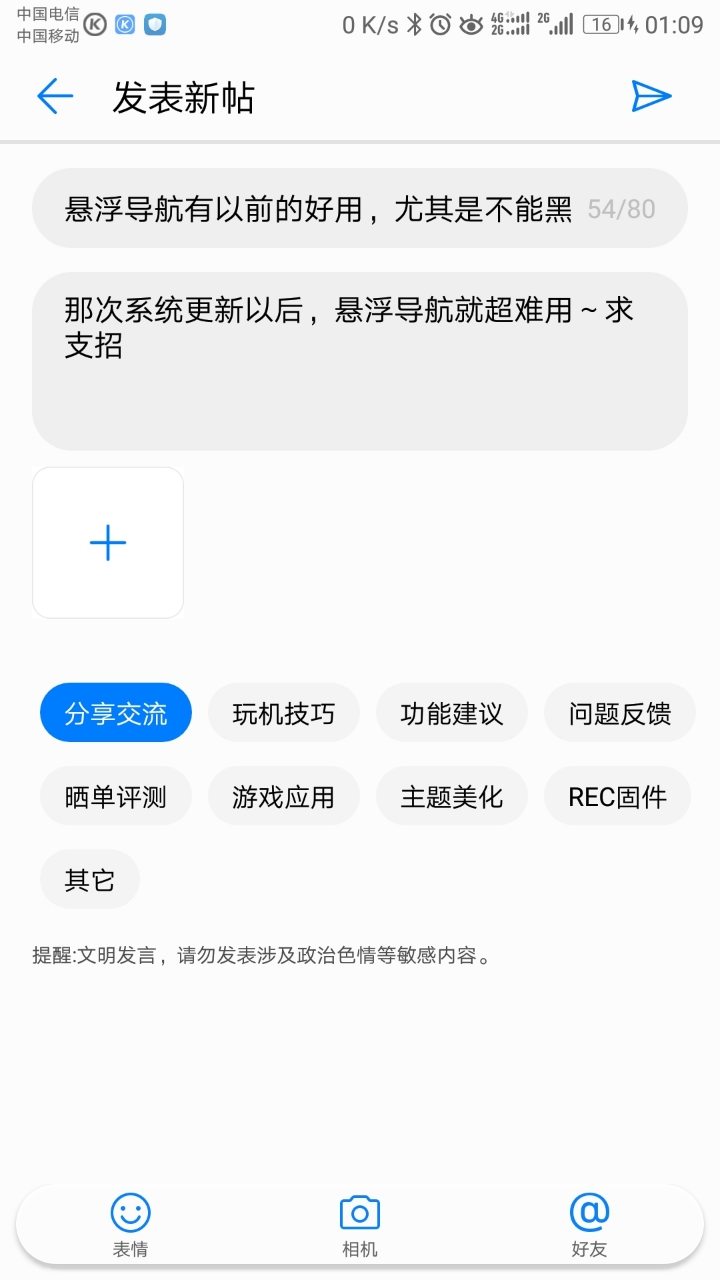Viewport: 720px width, 1280px height.
Task: Go back using the top-left arrow
Action: 55,97
